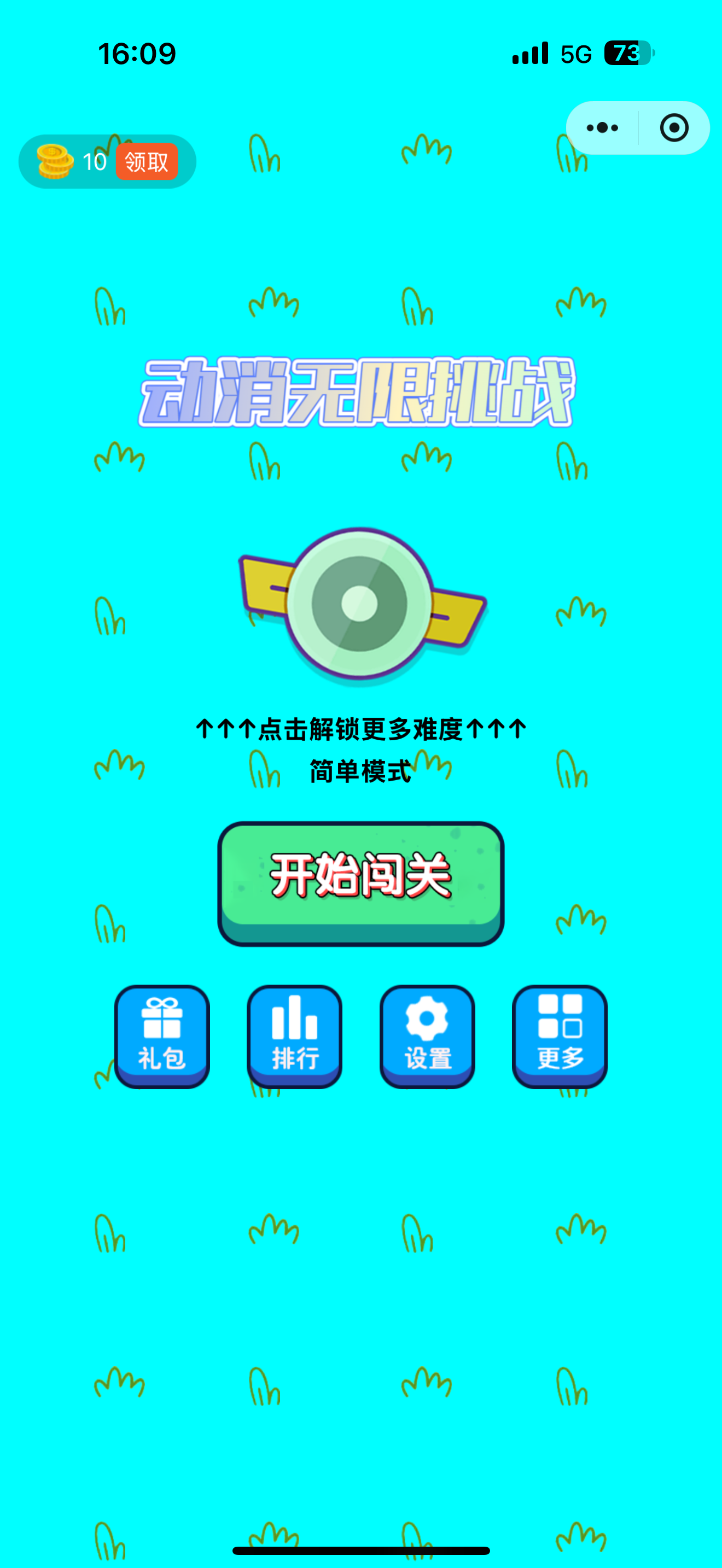Close the mini program via the circle icon
The height and width of the screenshot is (1568, 722).
pos(674,128)
